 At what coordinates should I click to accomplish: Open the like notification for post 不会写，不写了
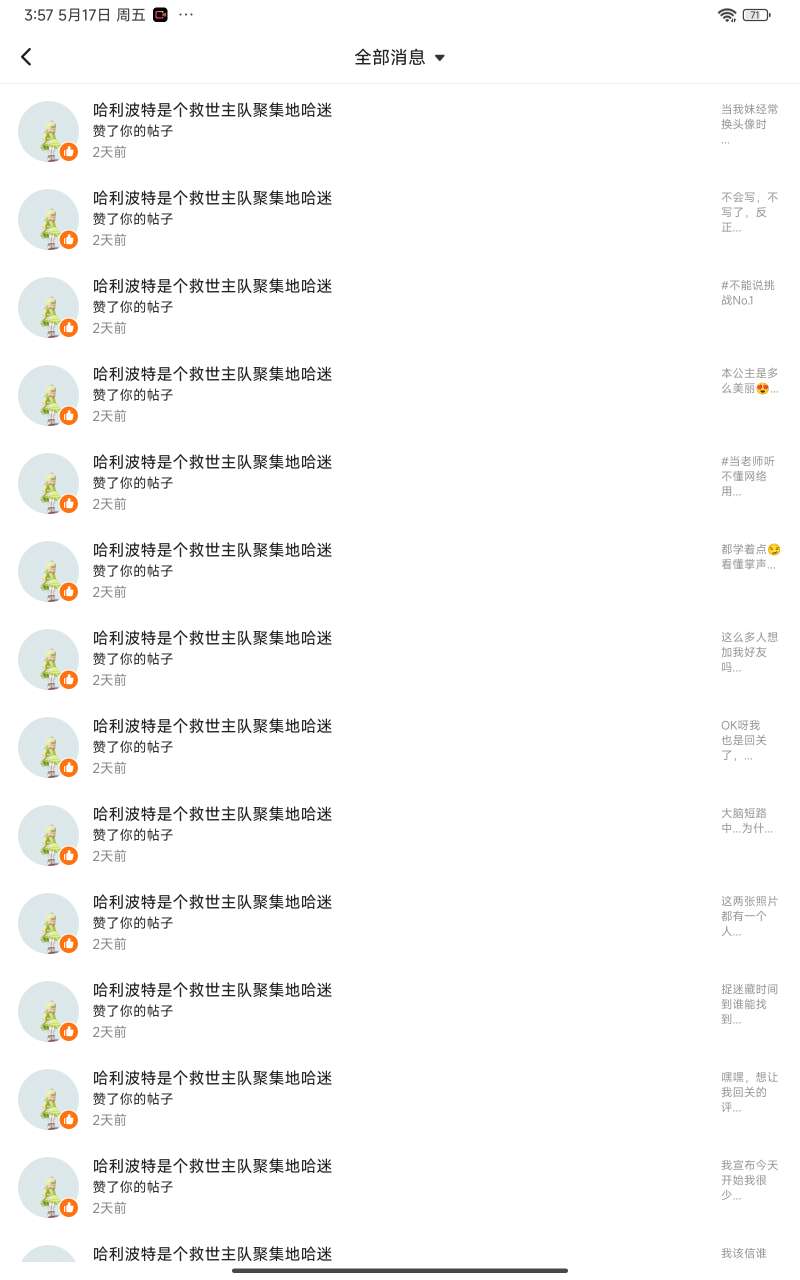(400, 219)
